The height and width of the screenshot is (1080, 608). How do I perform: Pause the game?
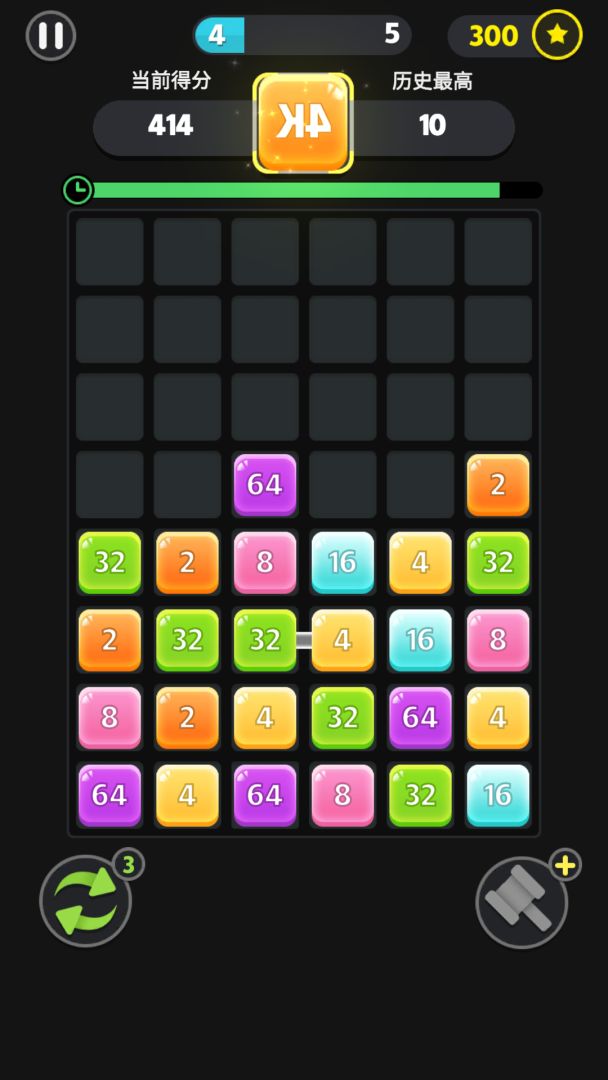50,36
